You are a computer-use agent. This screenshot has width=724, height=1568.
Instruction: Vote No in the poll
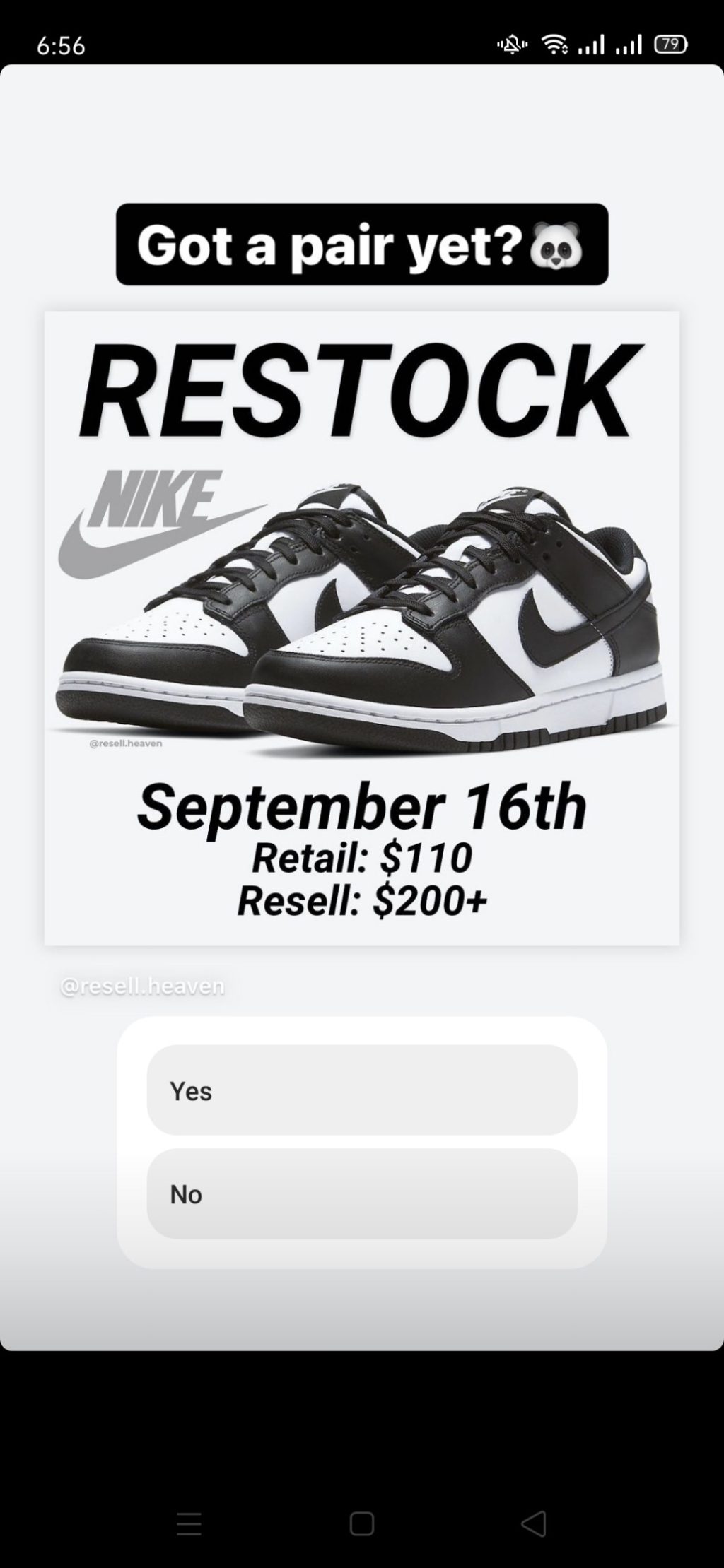pos(361,1193)
